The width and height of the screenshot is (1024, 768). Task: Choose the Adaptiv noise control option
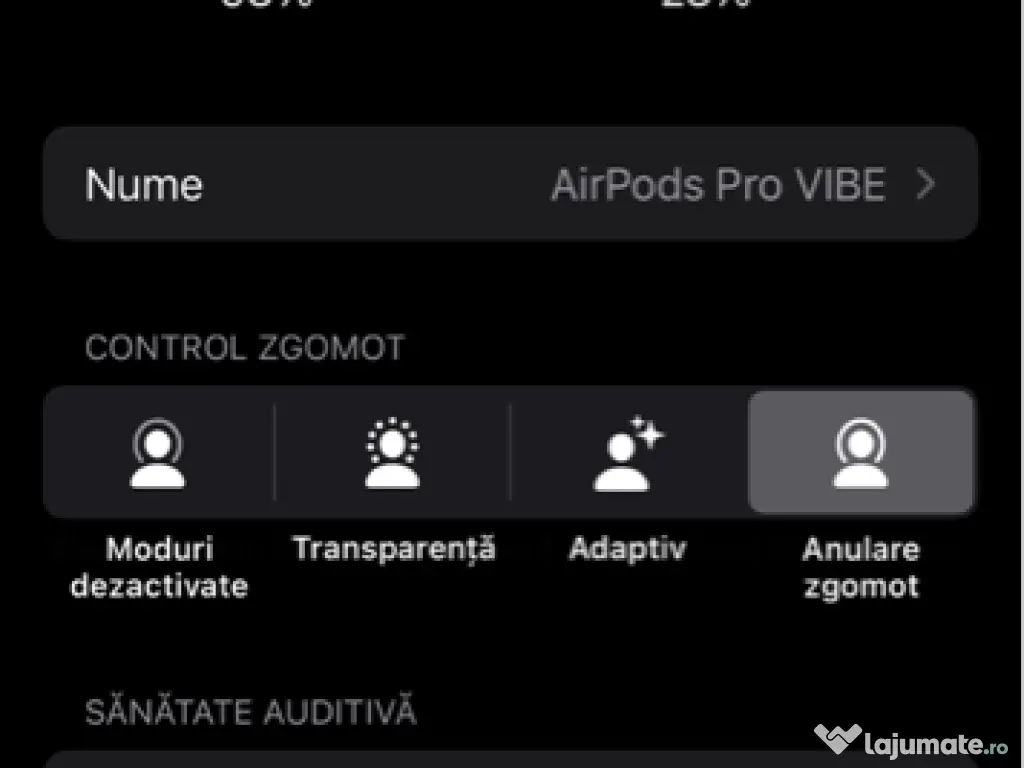pyautogui.click(x=628, y=453)
